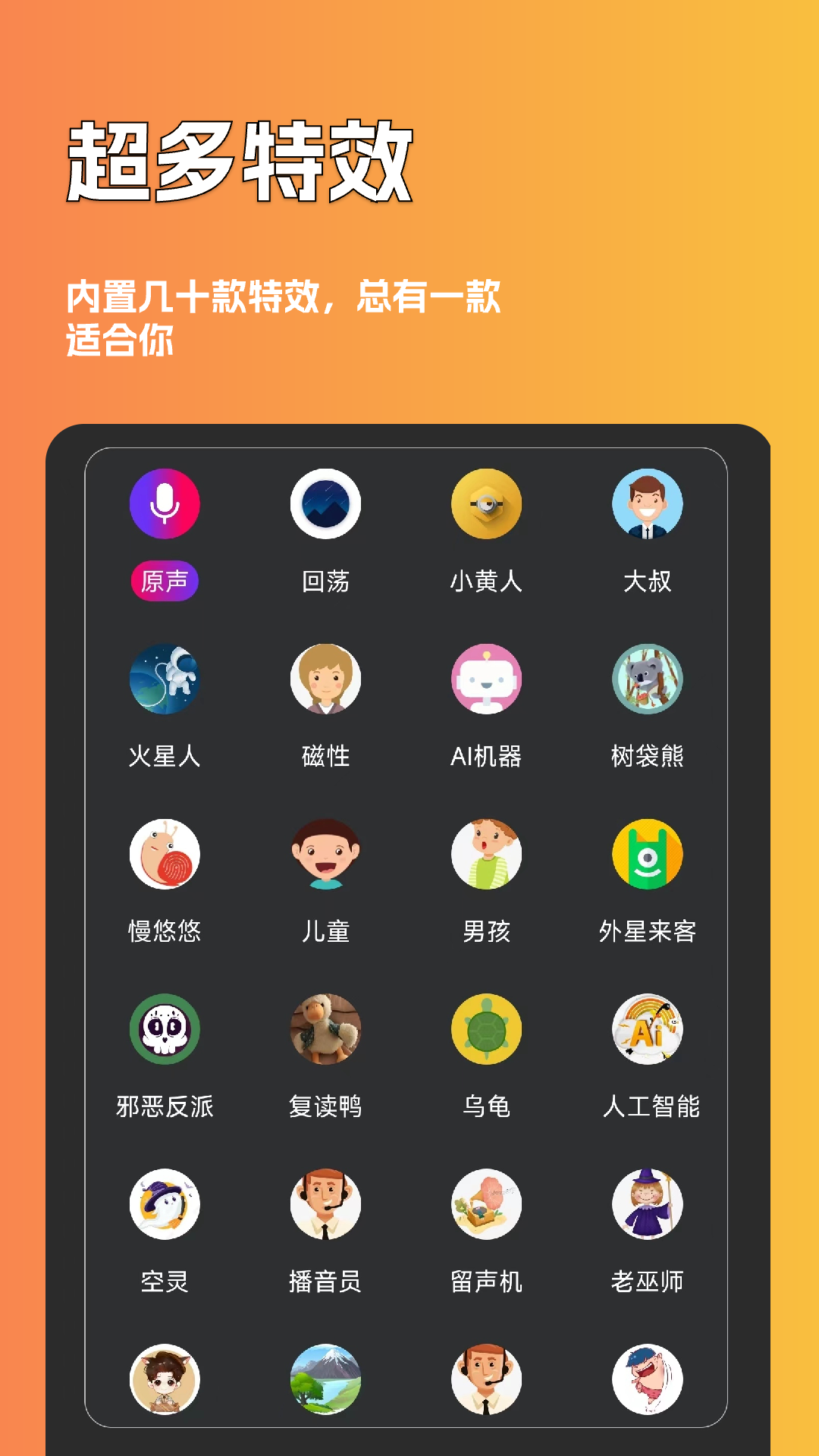Select the 人工智能 AI voice effect
Viewport: 819px width, 1456px height.
[x=647, y=1028]
